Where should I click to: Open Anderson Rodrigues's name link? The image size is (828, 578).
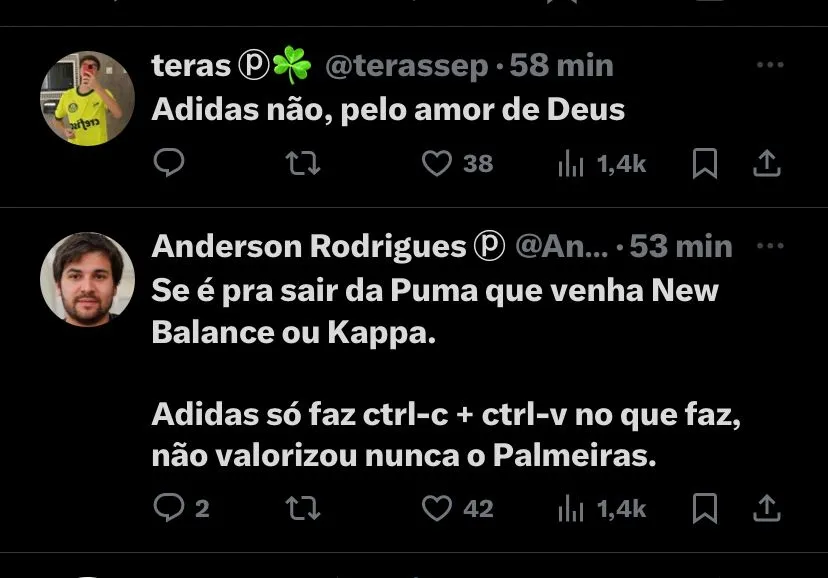[309, 246]
